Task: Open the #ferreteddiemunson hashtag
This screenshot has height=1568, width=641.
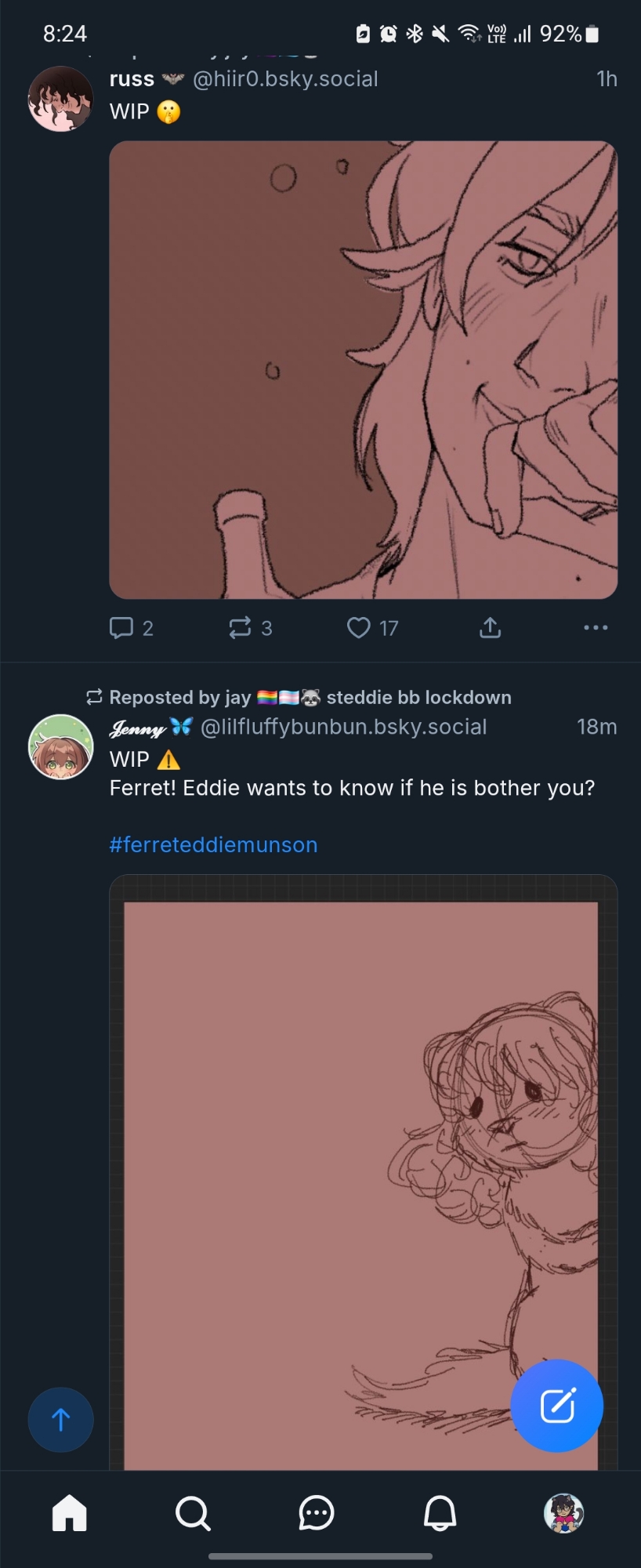Action: pos(213,845)
